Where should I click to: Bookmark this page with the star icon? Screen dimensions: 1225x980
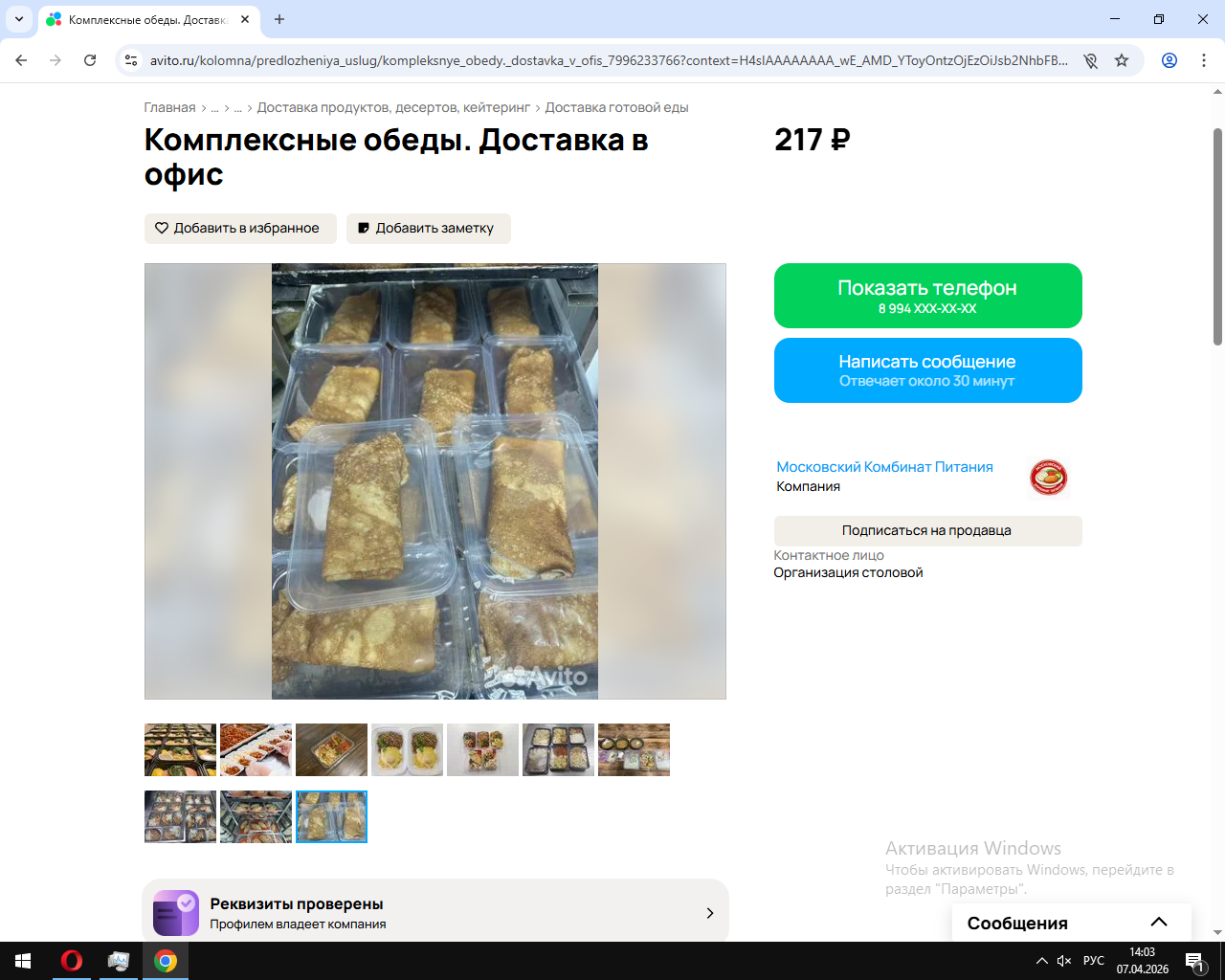coord(1122,60)
